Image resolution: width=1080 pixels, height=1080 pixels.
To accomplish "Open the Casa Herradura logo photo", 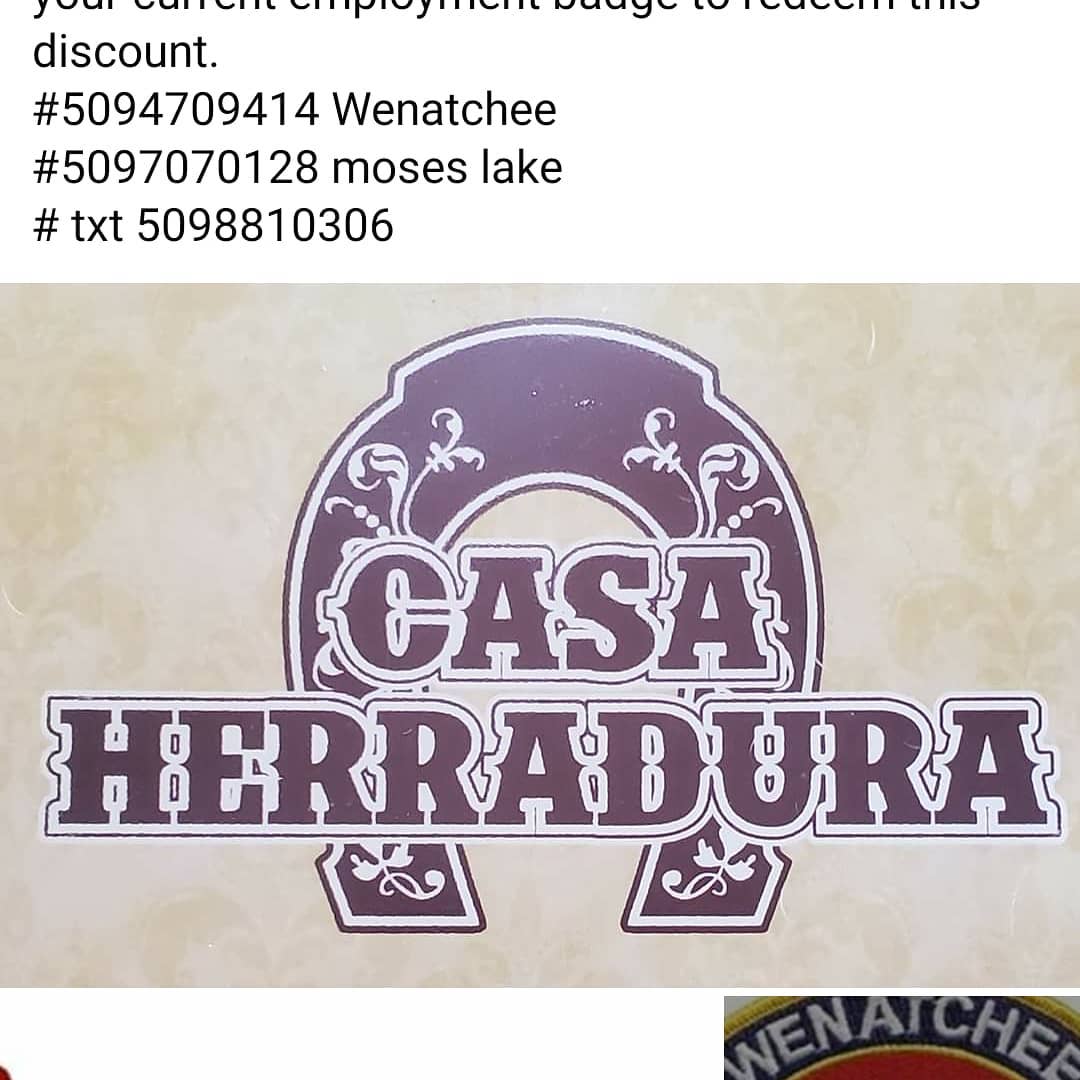I will [x=540, y=635].
